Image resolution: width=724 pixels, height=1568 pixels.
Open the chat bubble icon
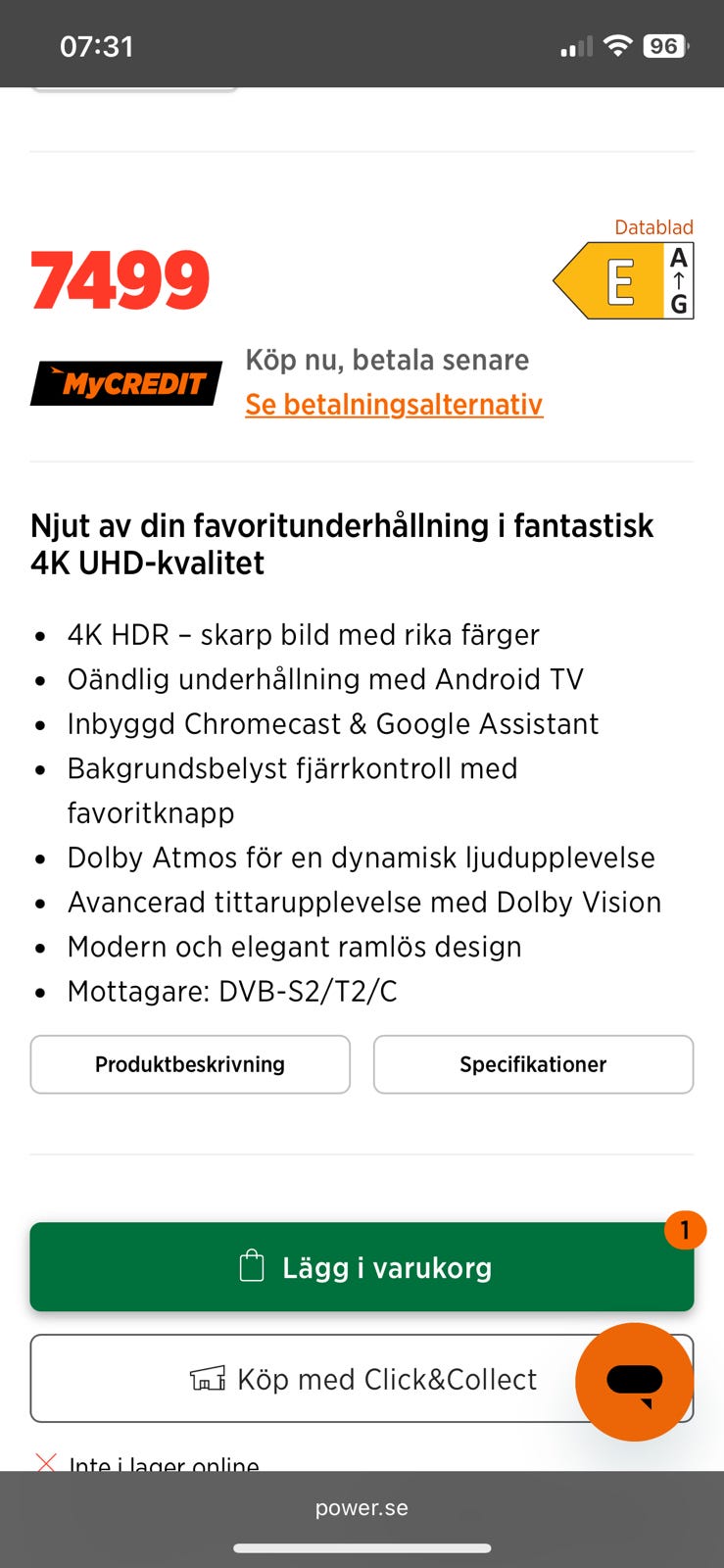tap(635, 1380)
